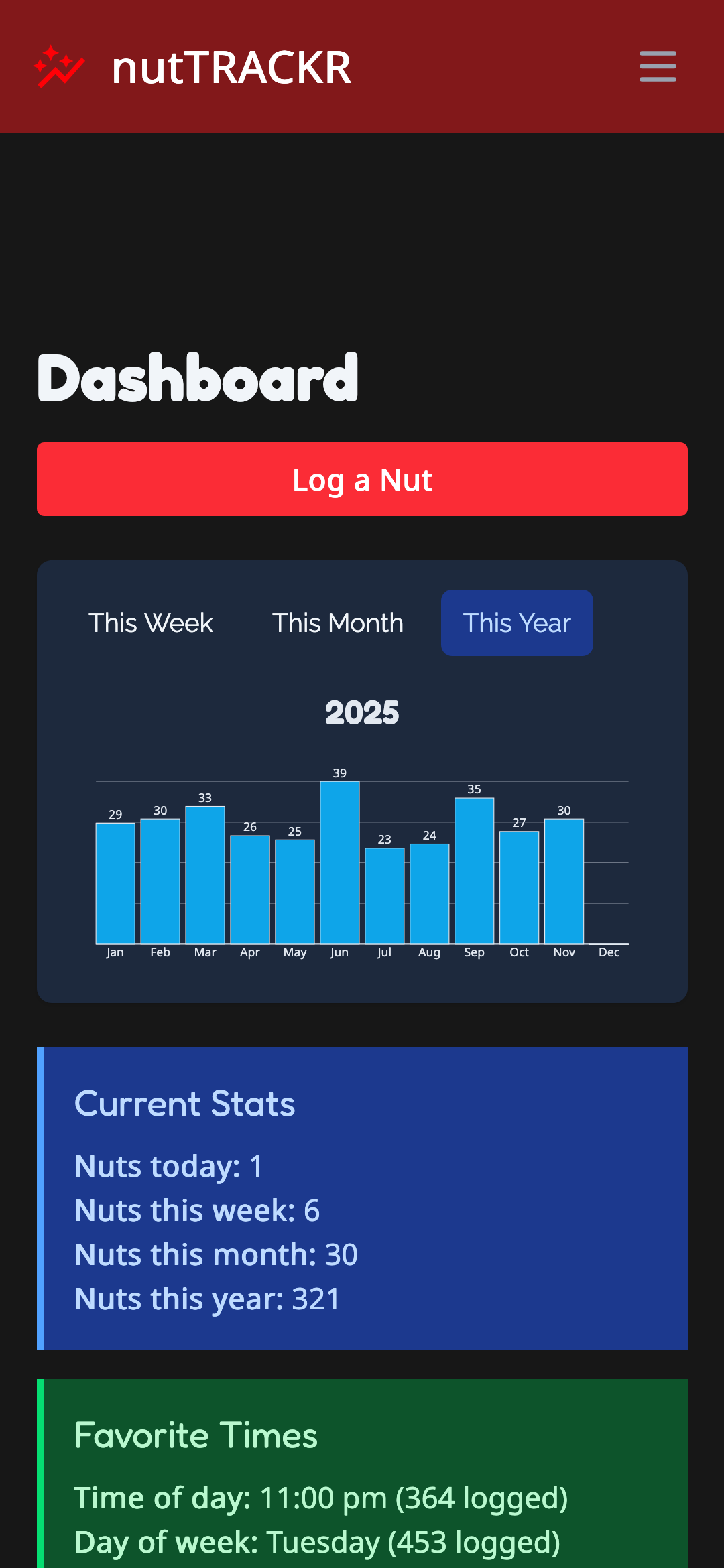Screen dimensions: 724x1568
Task: Click the Nov label on the chart axis
Action: [564, 952]
